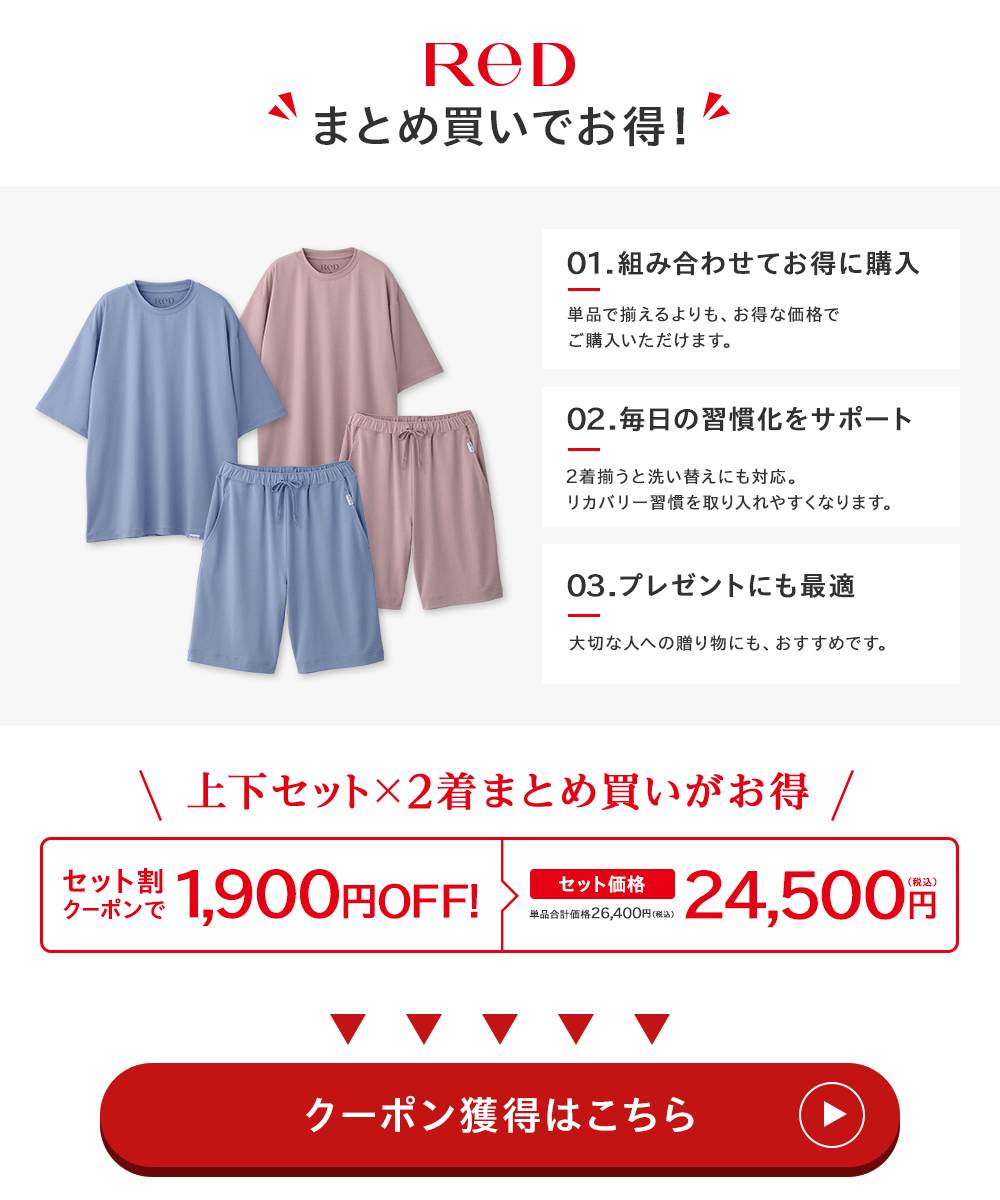Viewport: 1000px width, 1200px height.
Task: Open the 1,900円OFF coupon detail
Action: [x=335, y=895]
